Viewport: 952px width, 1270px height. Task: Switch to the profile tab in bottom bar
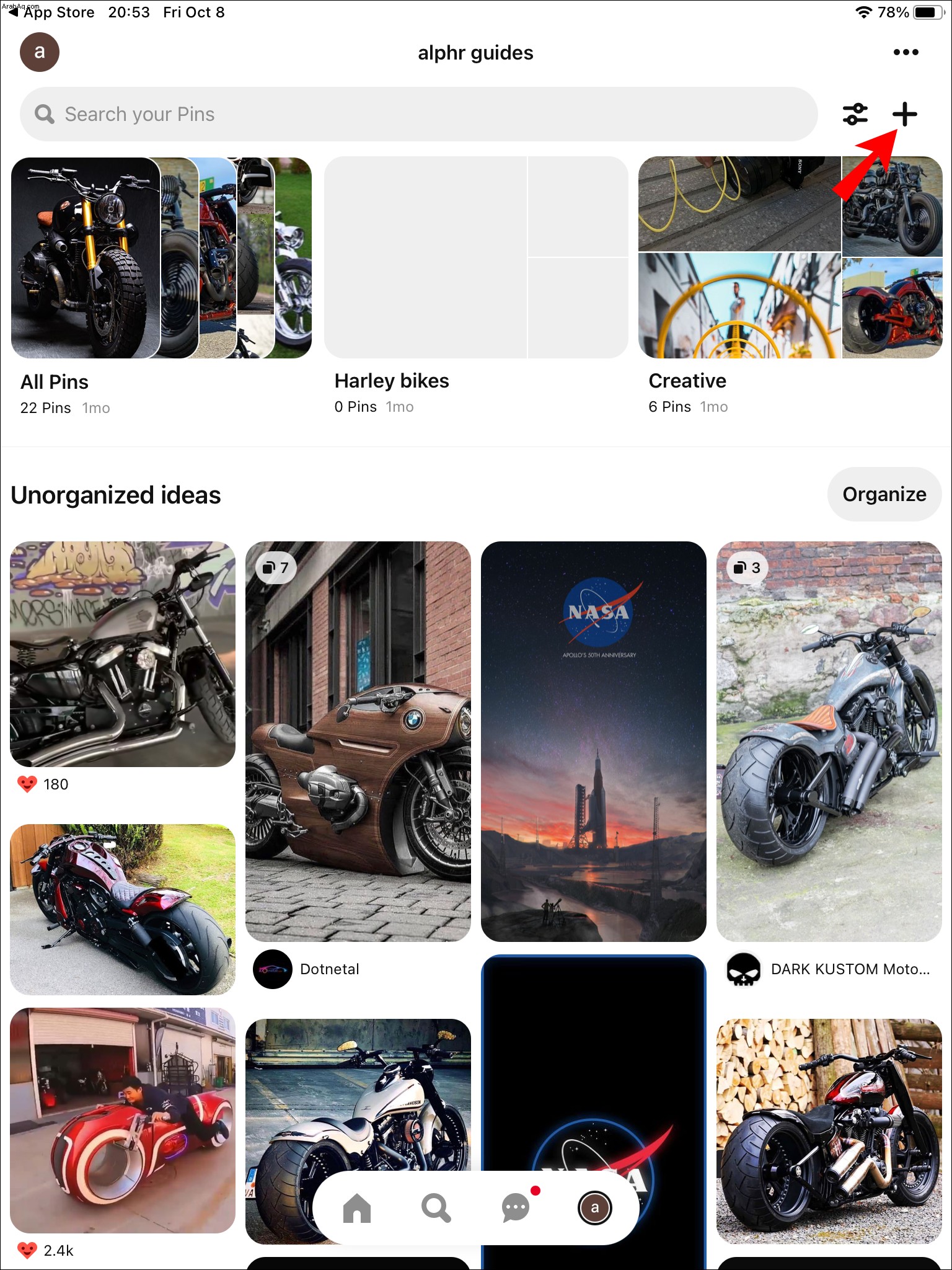594,1208
